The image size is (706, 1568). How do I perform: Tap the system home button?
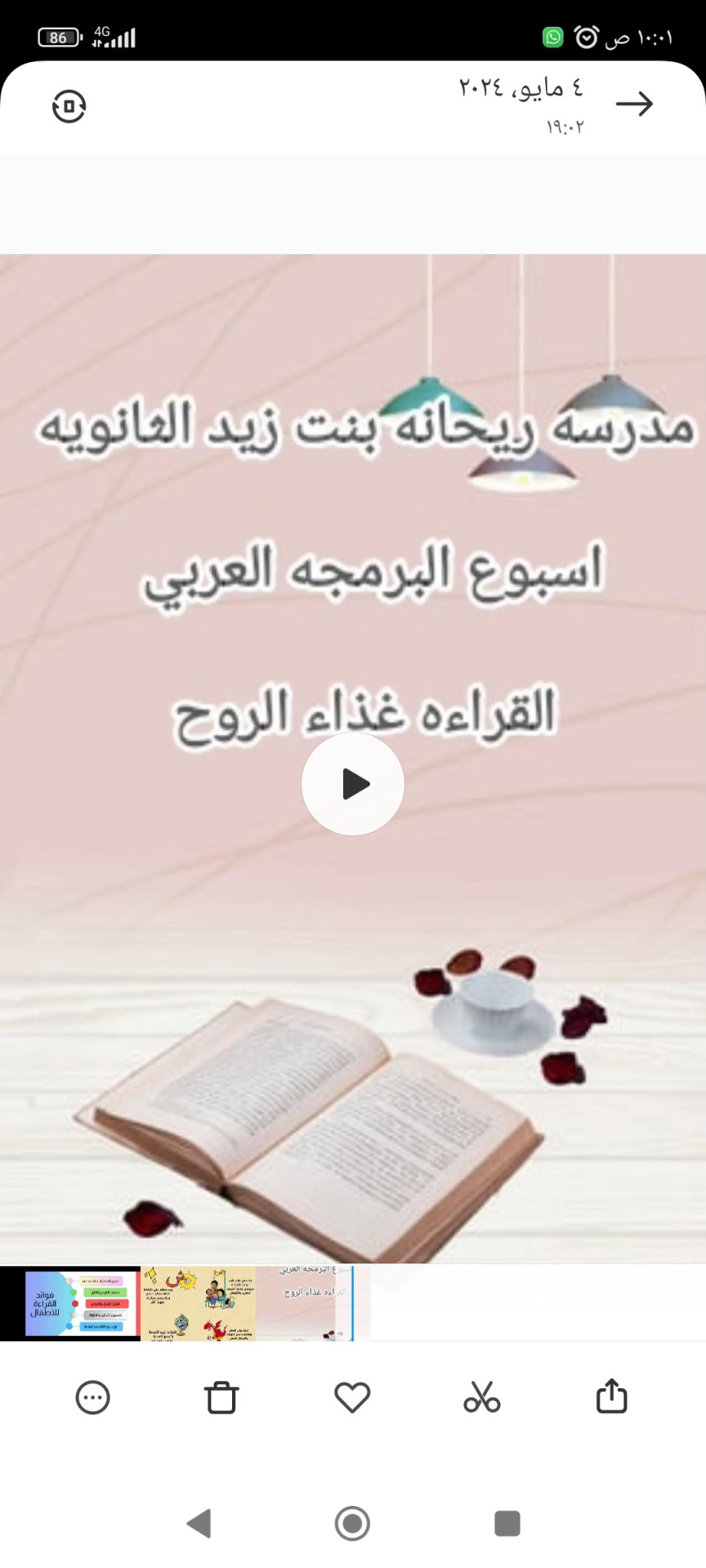point(352,1523)
